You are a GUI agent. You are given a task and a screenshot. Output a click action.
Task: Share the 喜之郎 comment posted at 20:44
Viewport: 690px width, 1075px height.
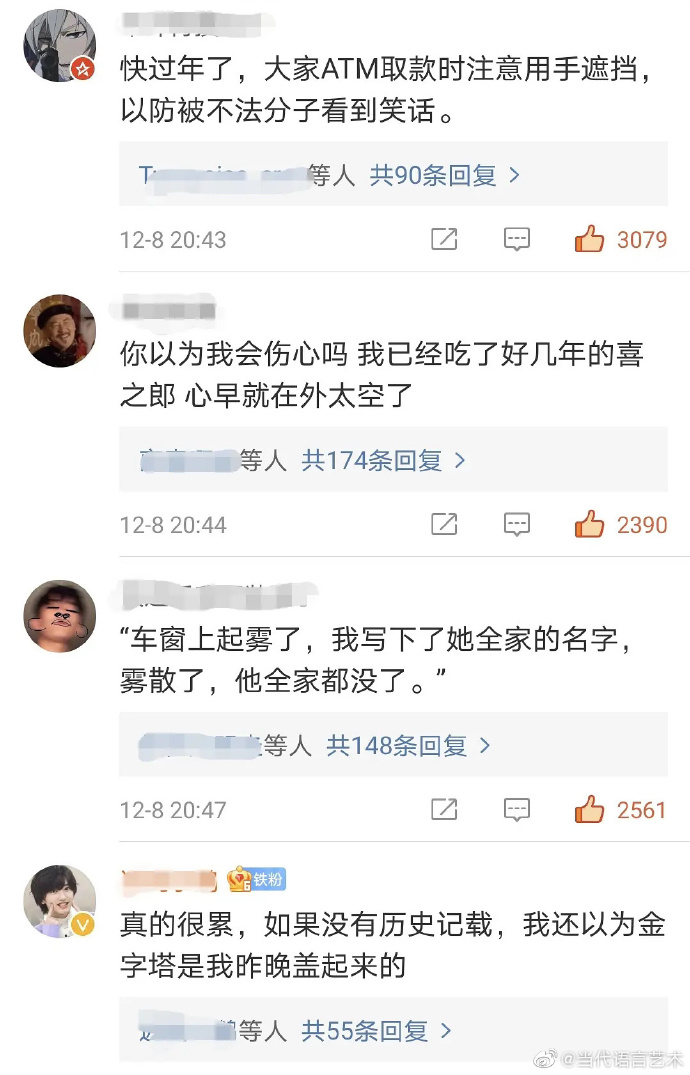point(444,524)
